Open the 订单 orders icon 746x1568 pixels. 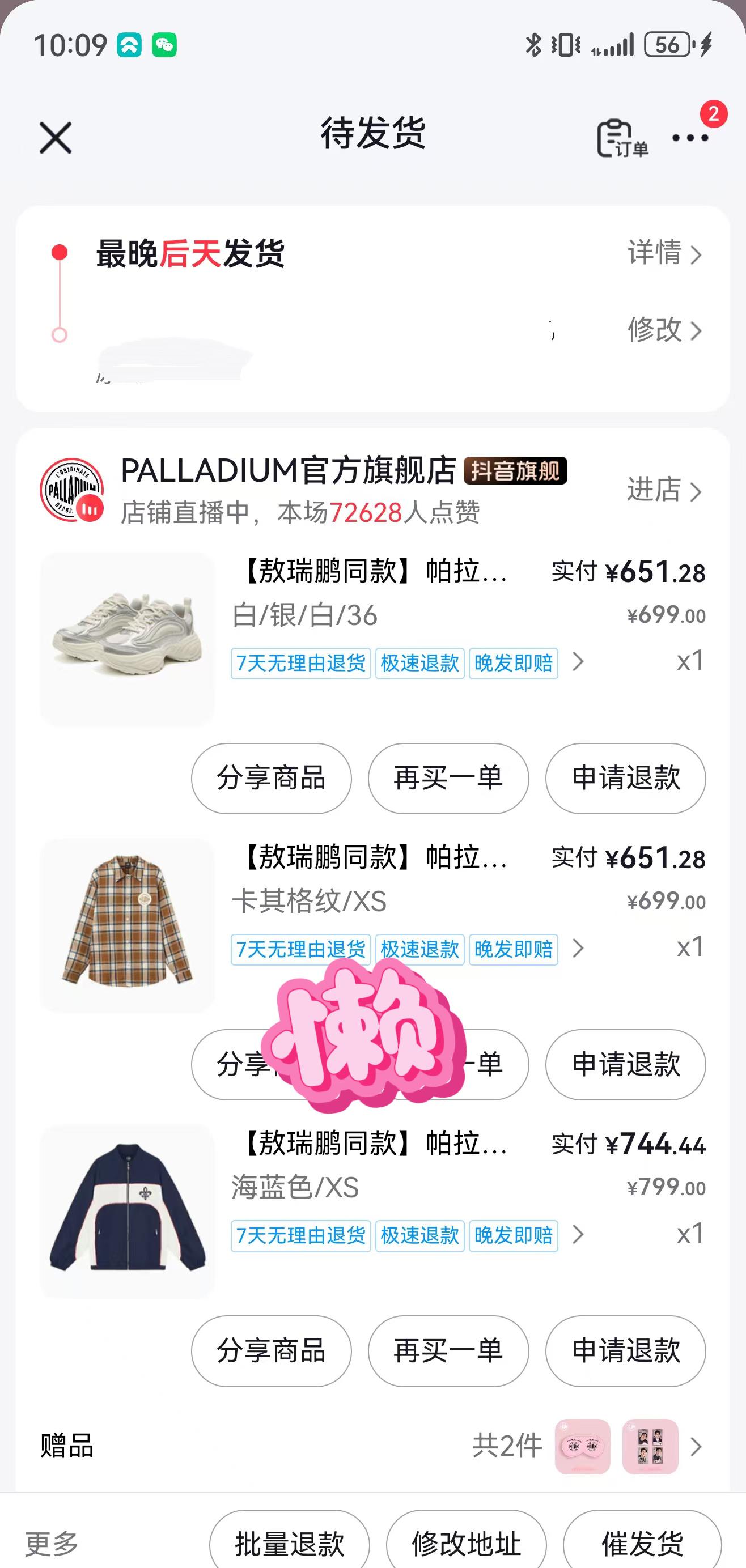click(x=621, y=139)
